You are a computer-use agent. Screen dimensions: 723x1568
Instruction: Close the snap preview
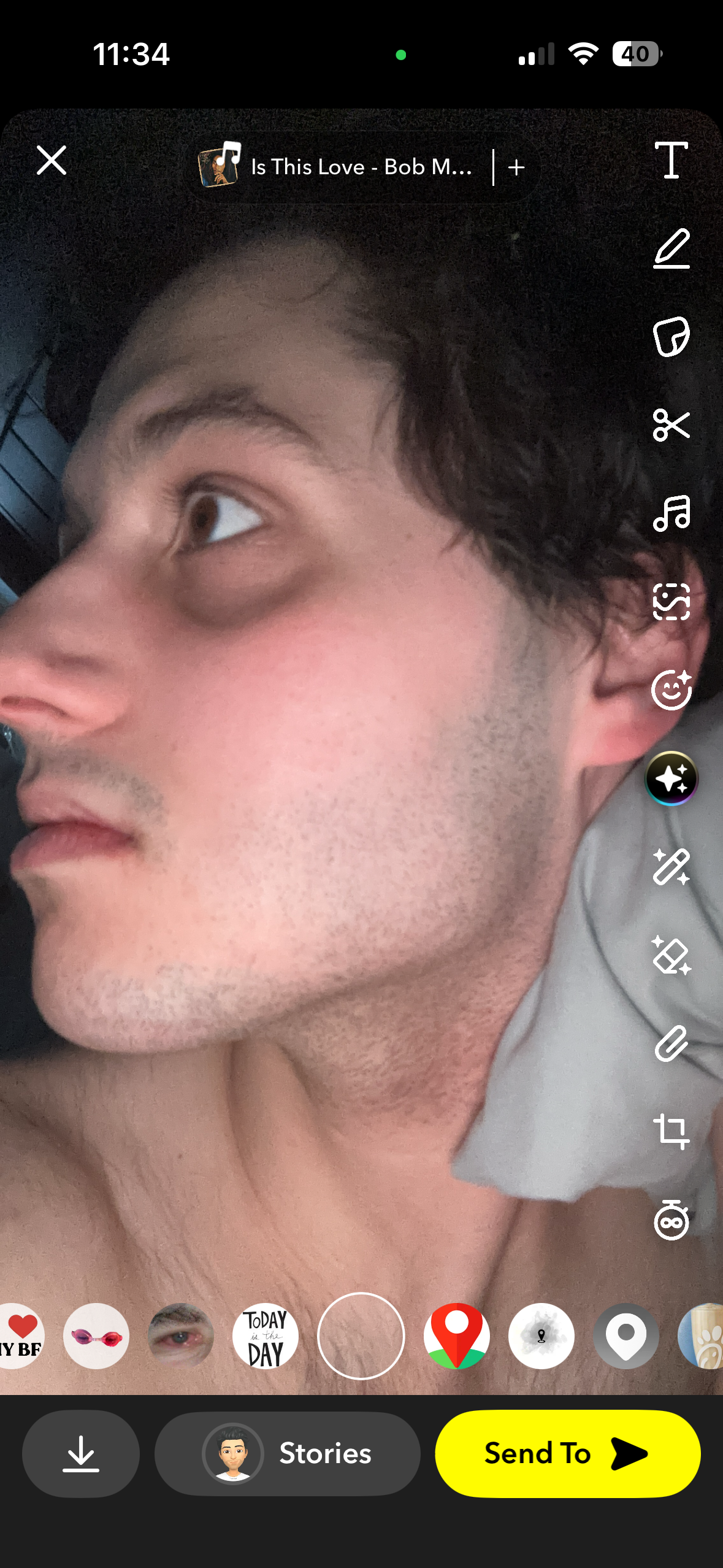pyautogui.click(x=52, y=161)
